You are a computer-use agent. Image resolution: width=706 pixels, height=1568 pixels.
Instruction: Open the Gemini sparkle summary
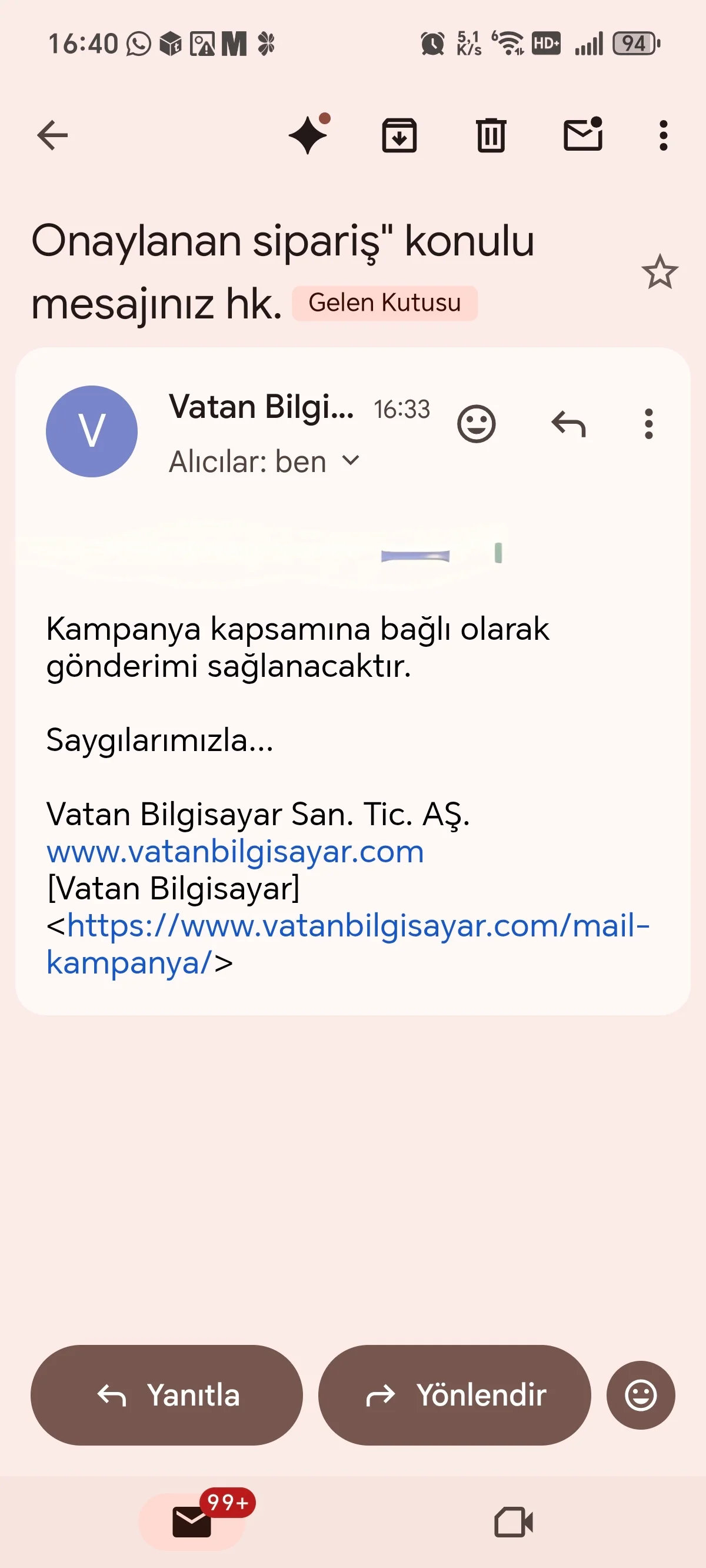pyautogui.click(x=308, y=135)
